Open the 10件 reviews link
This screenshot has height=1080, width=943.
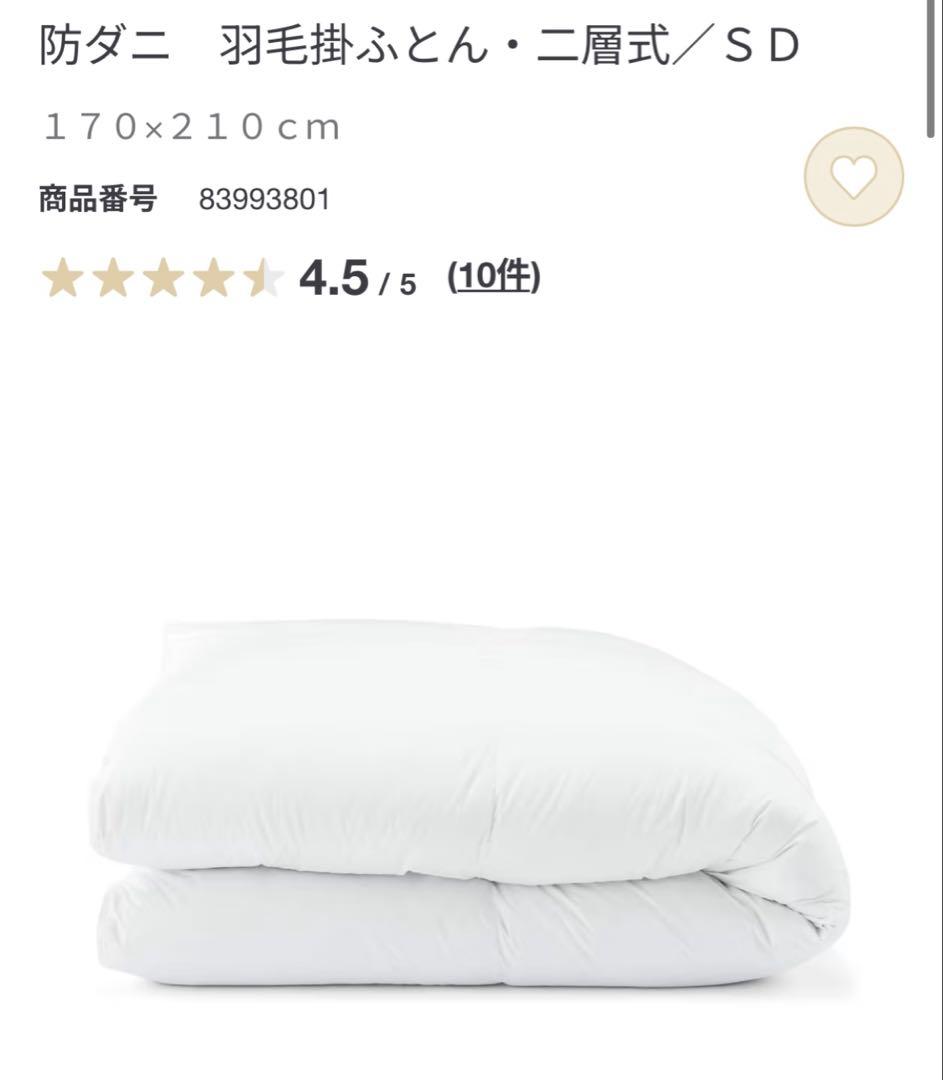[494, 277]
